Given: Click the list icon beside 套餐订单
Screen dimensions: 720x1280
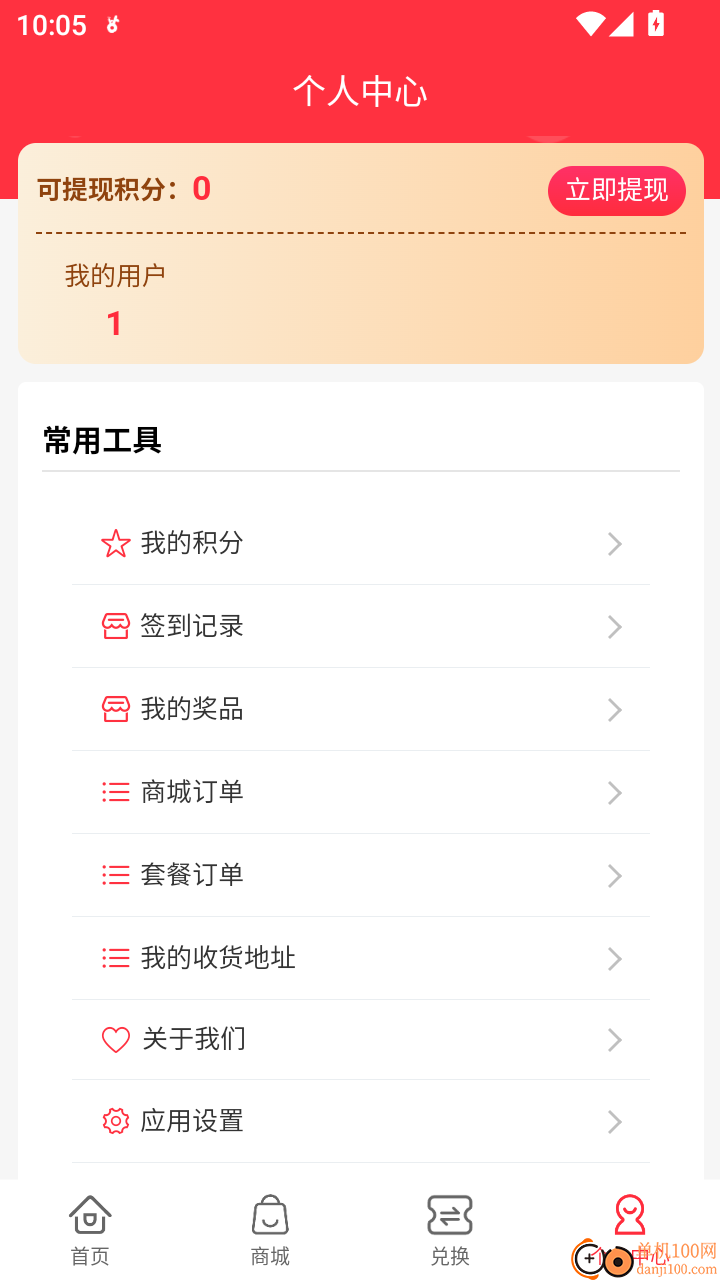Looking at the screenshot, I should [x=116, y=875].
